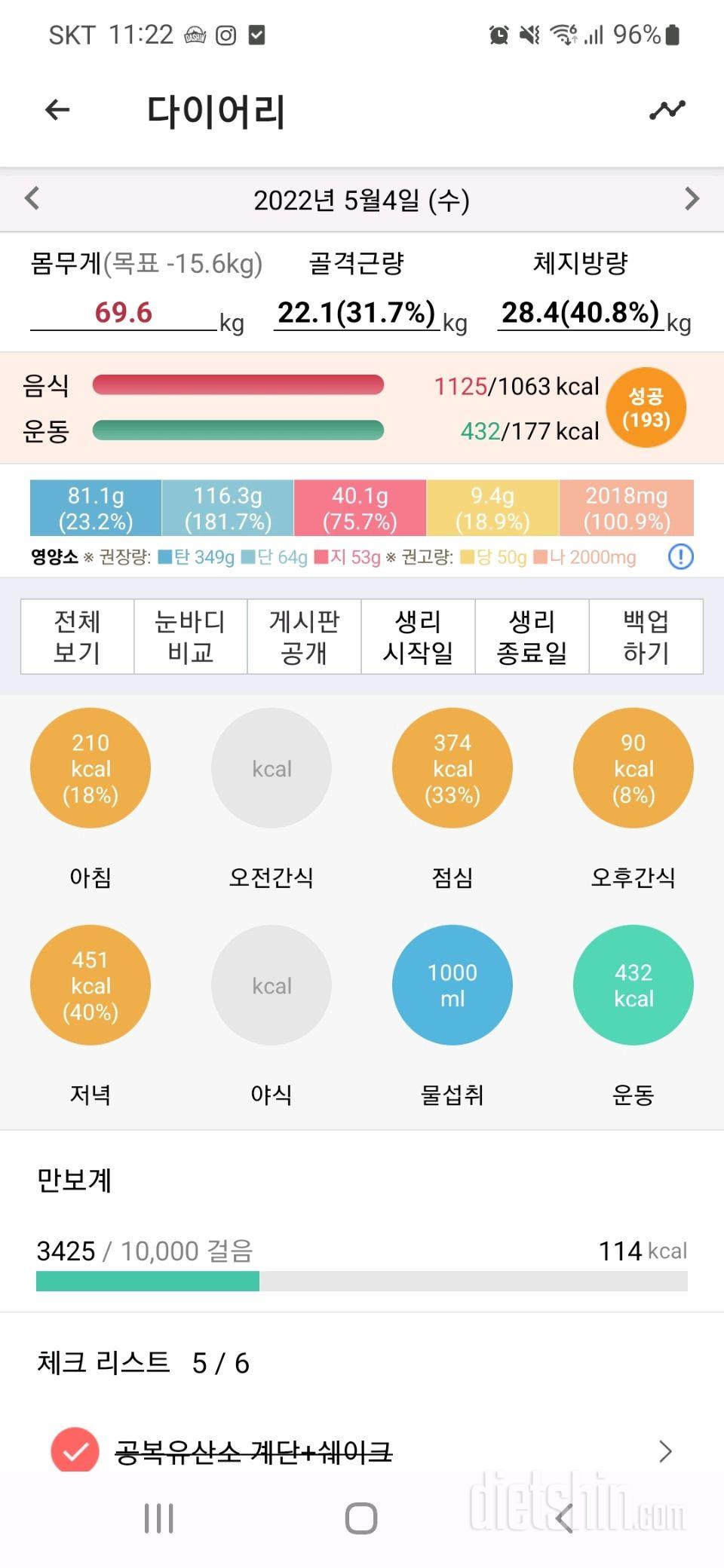Set 생리 종료일

tap(532, 636)
